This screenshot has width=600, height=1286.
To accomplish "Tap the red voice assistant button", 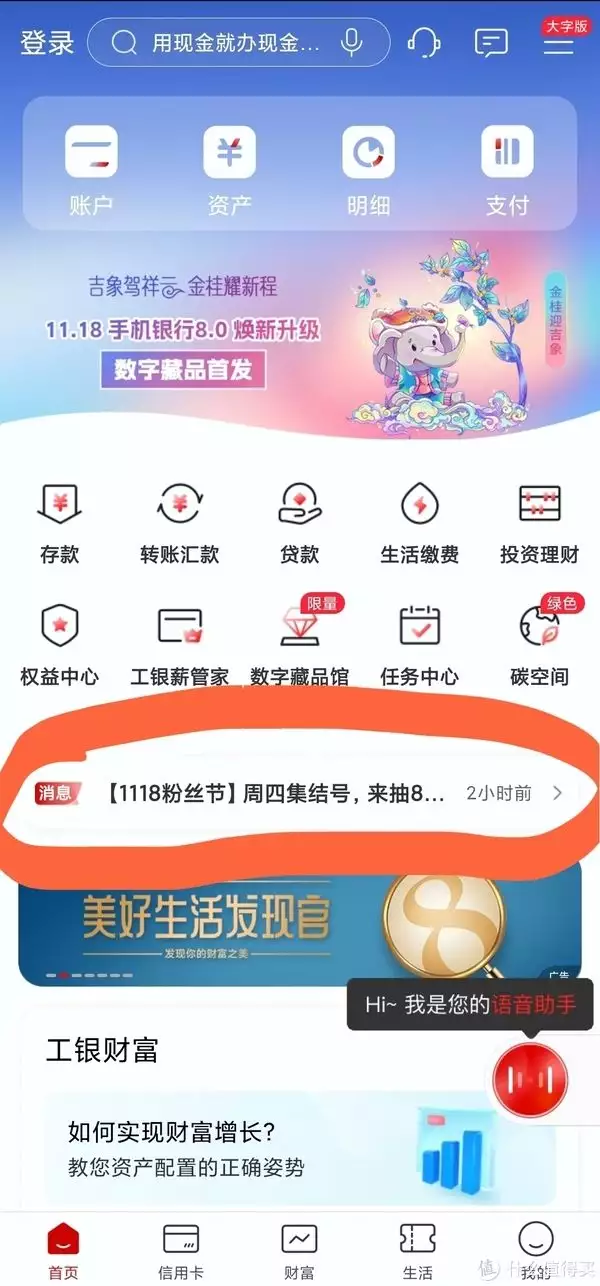I will pos(530,1080).
